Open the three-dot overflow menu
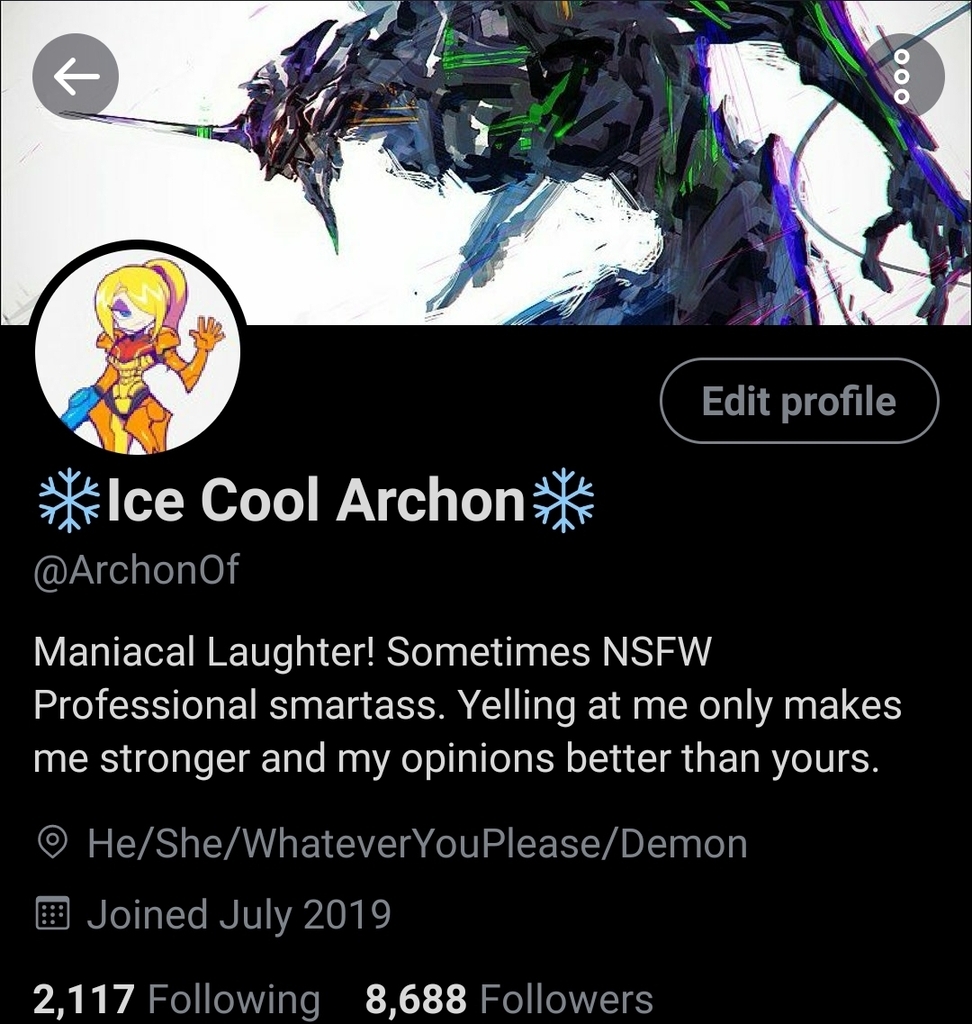Image resolution: width=972 pixels, height=1024 pixels. pyautogui.click(x=902, y=77)
